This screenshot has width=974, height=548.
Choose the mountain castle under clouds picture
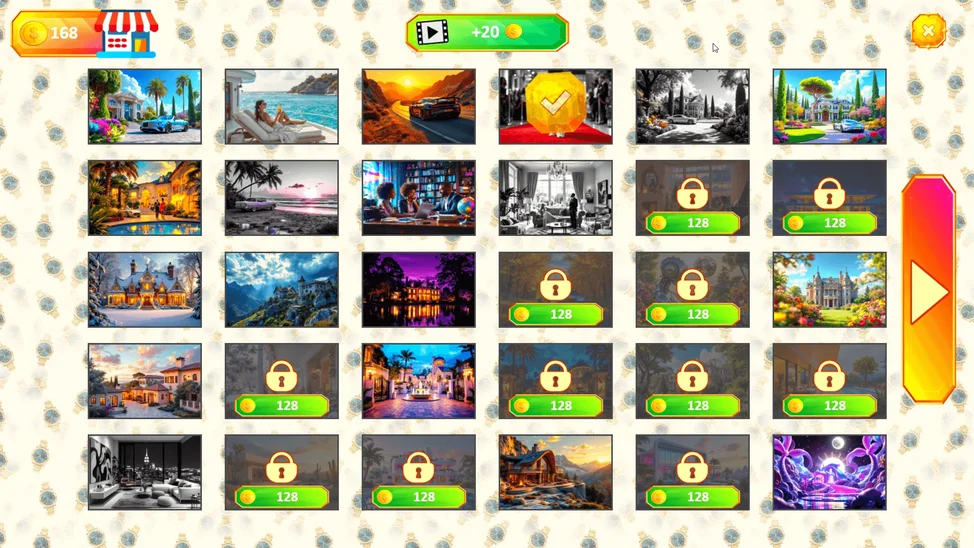pos(282,290)
